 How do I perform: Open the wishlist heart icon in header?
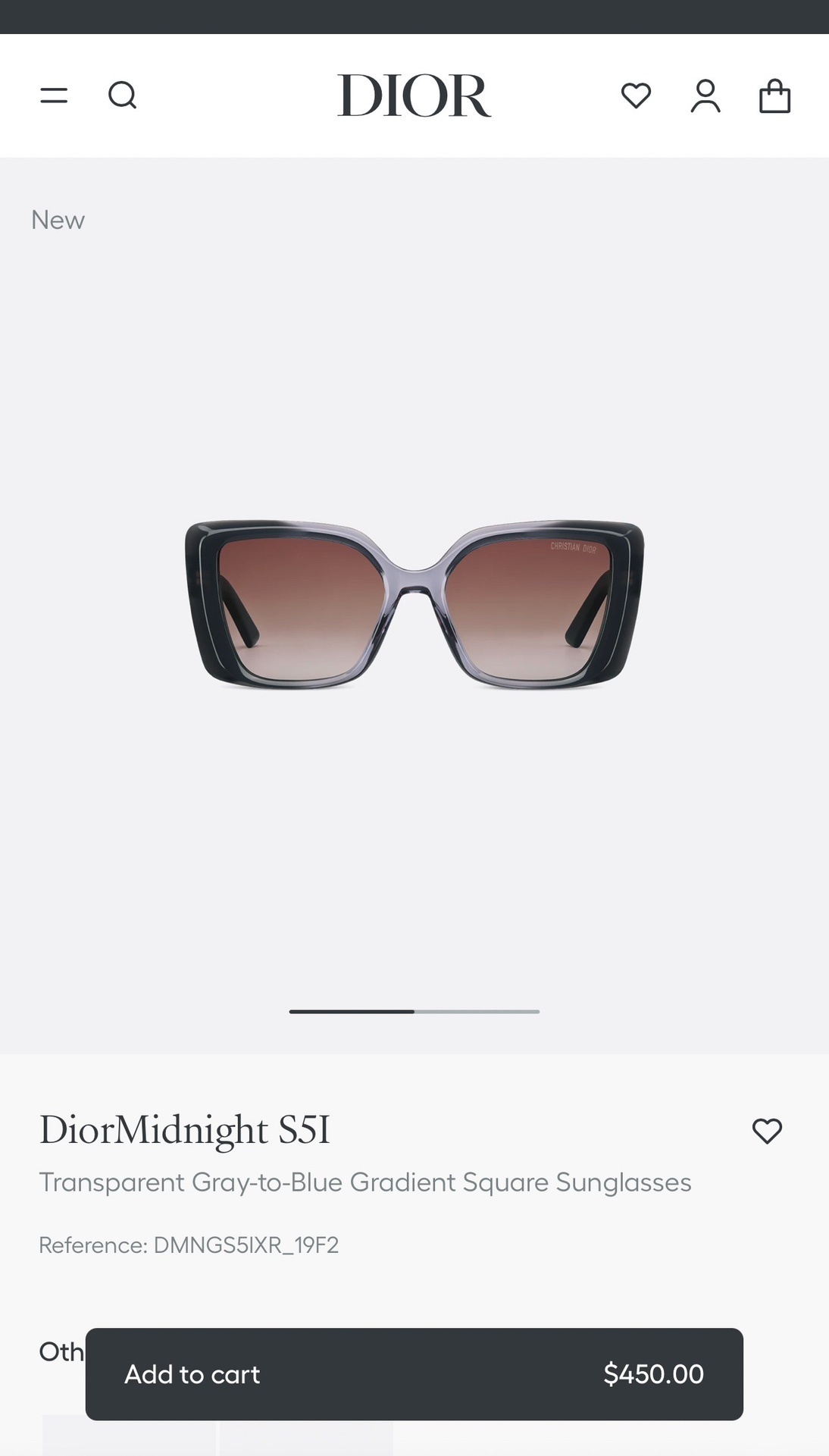pos(636,96)
